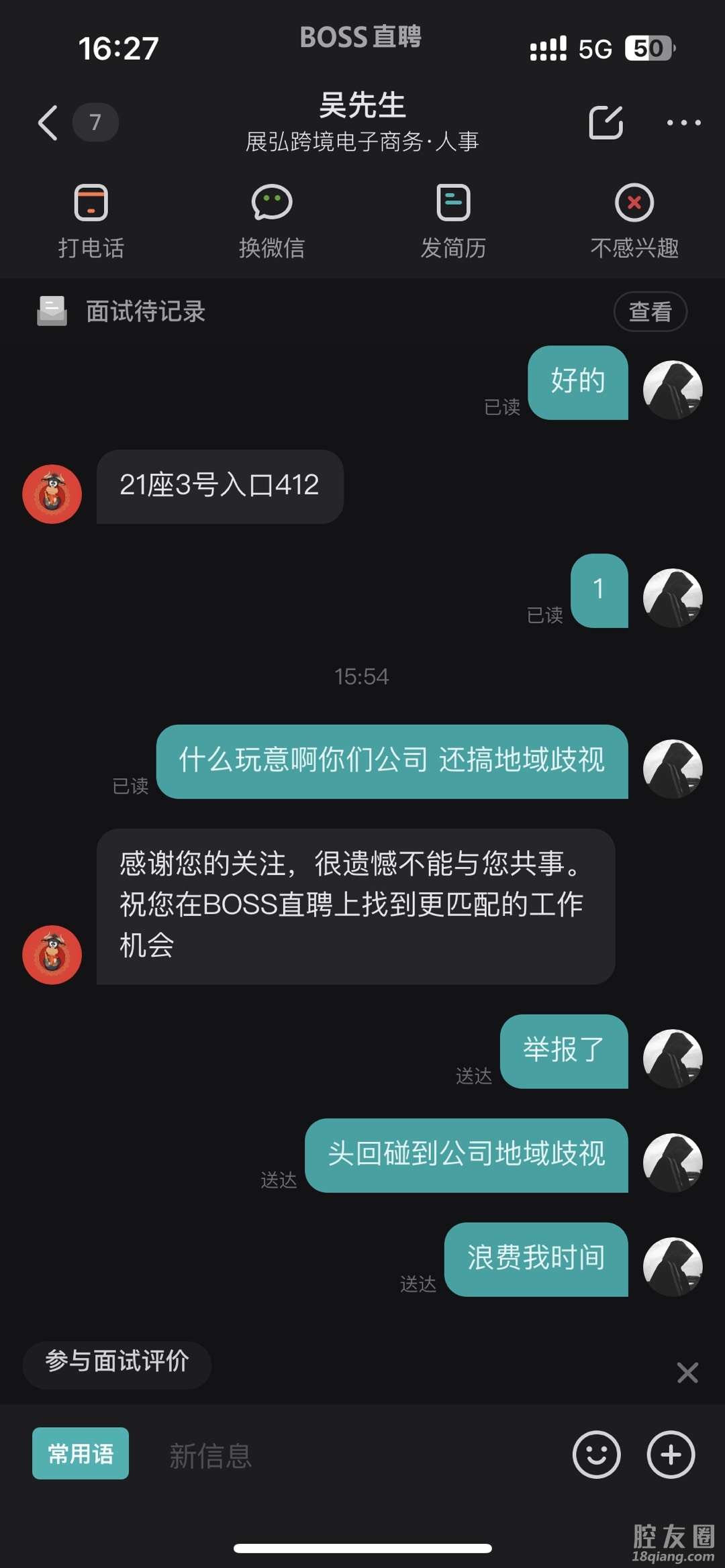Image resolution: width=725 pixels, height=1568 pixels.
Task: Open 参与面试评价 chip
Action: click(x=117, y=1361)
